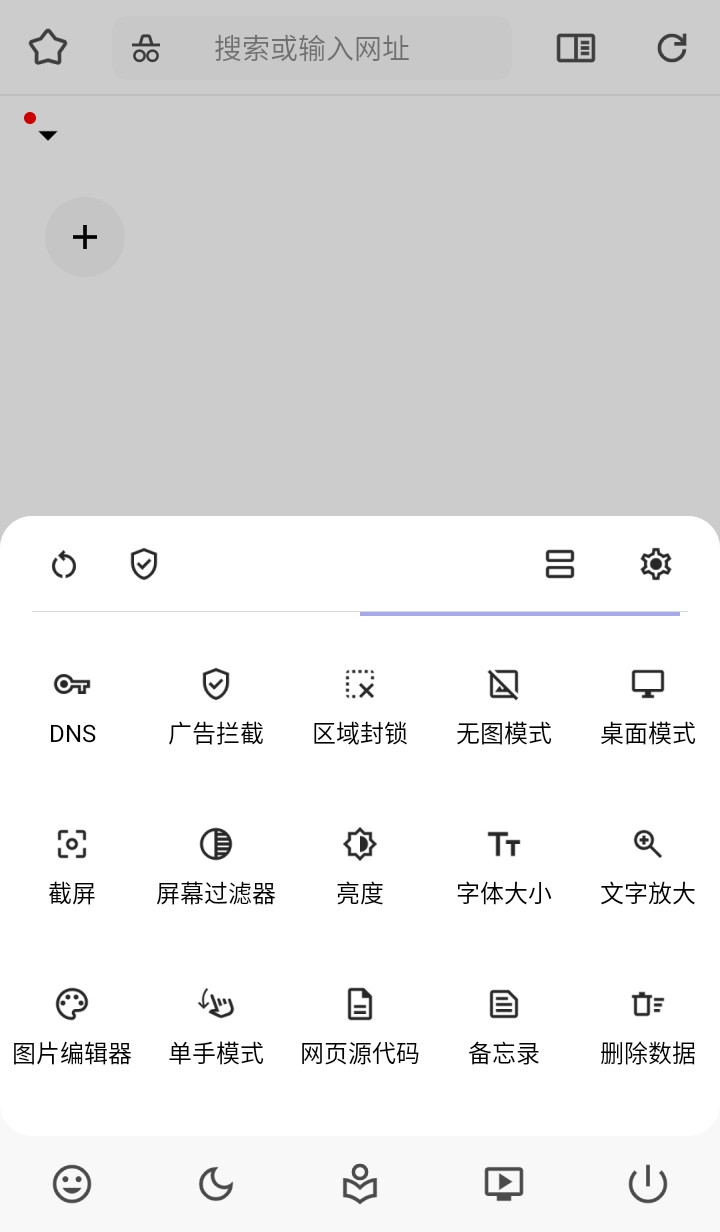
Task: Switch to 桌面模式 desktop mode
Action: [648, 707]
